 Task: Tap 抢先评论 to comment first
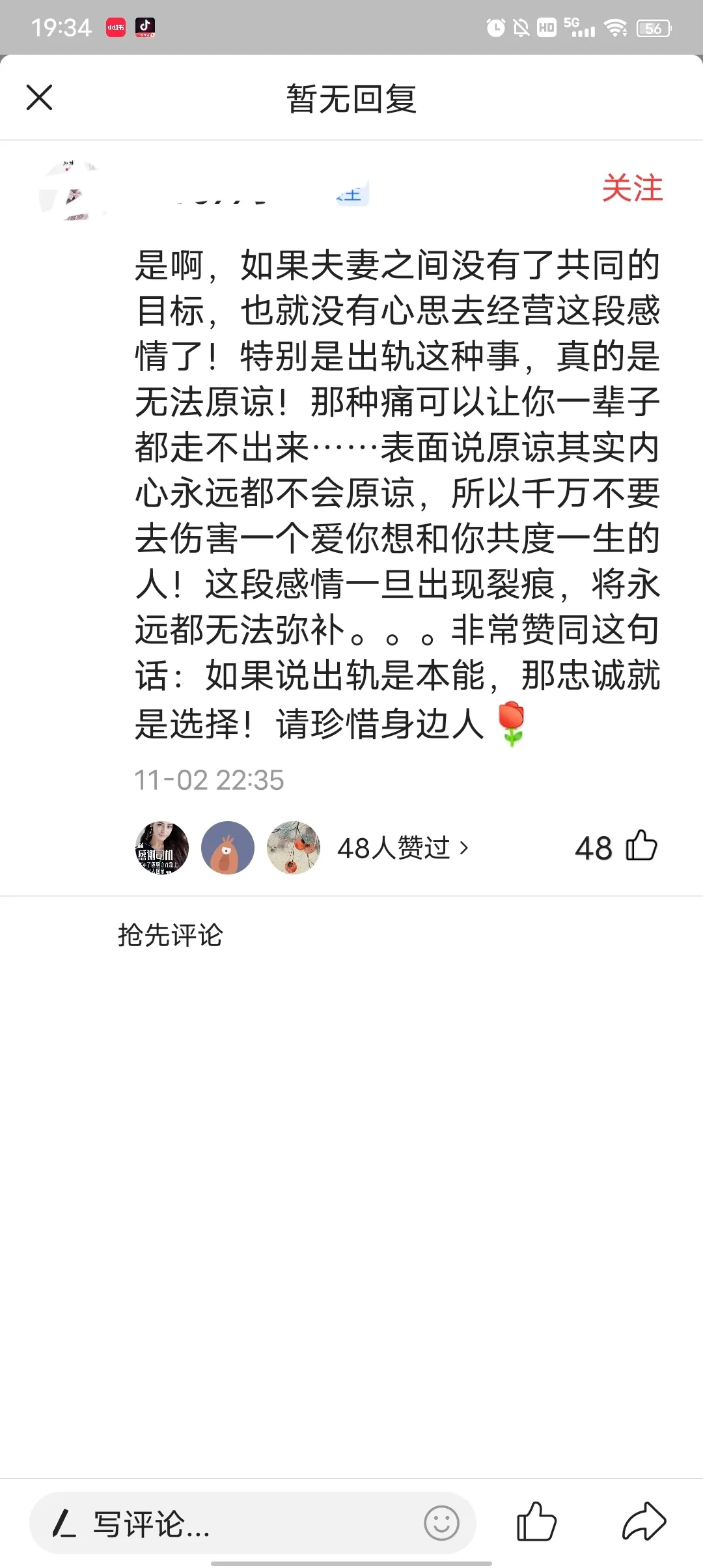click(171, 935)
